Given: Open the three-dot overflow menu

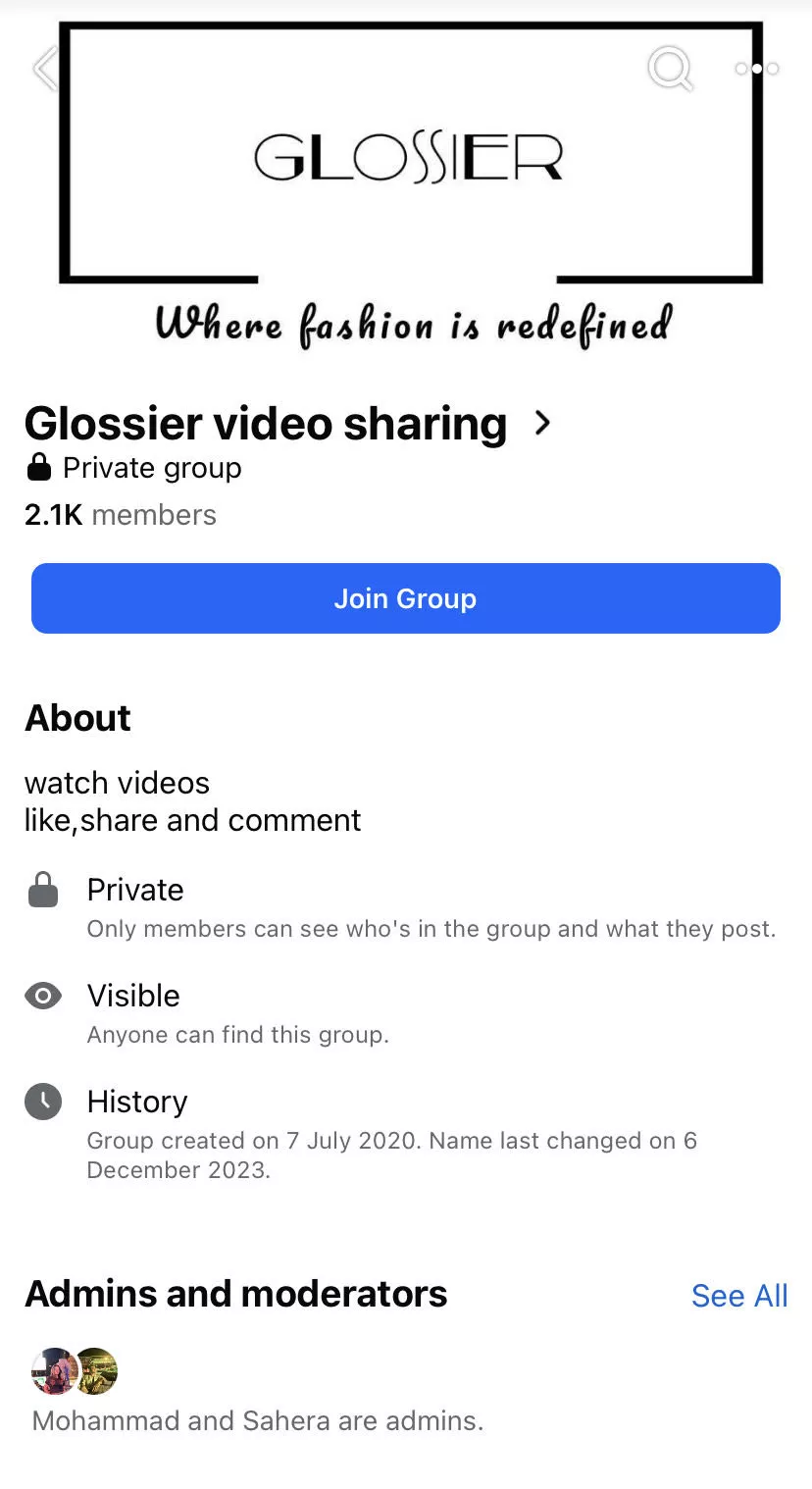Looking at the screenshot, I should point(756,69).
